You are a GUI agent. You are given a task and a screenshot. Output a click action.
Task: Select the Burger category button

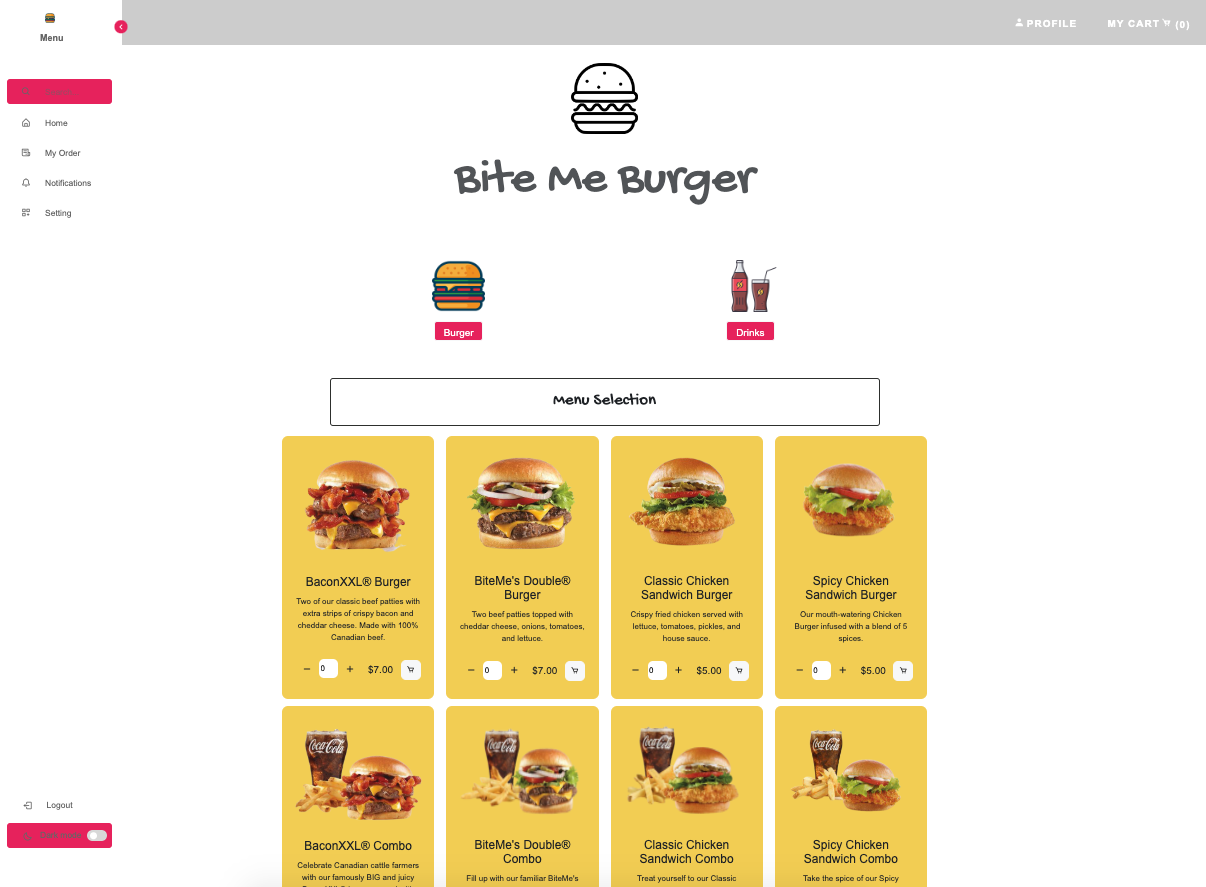[x=458, y=332]
